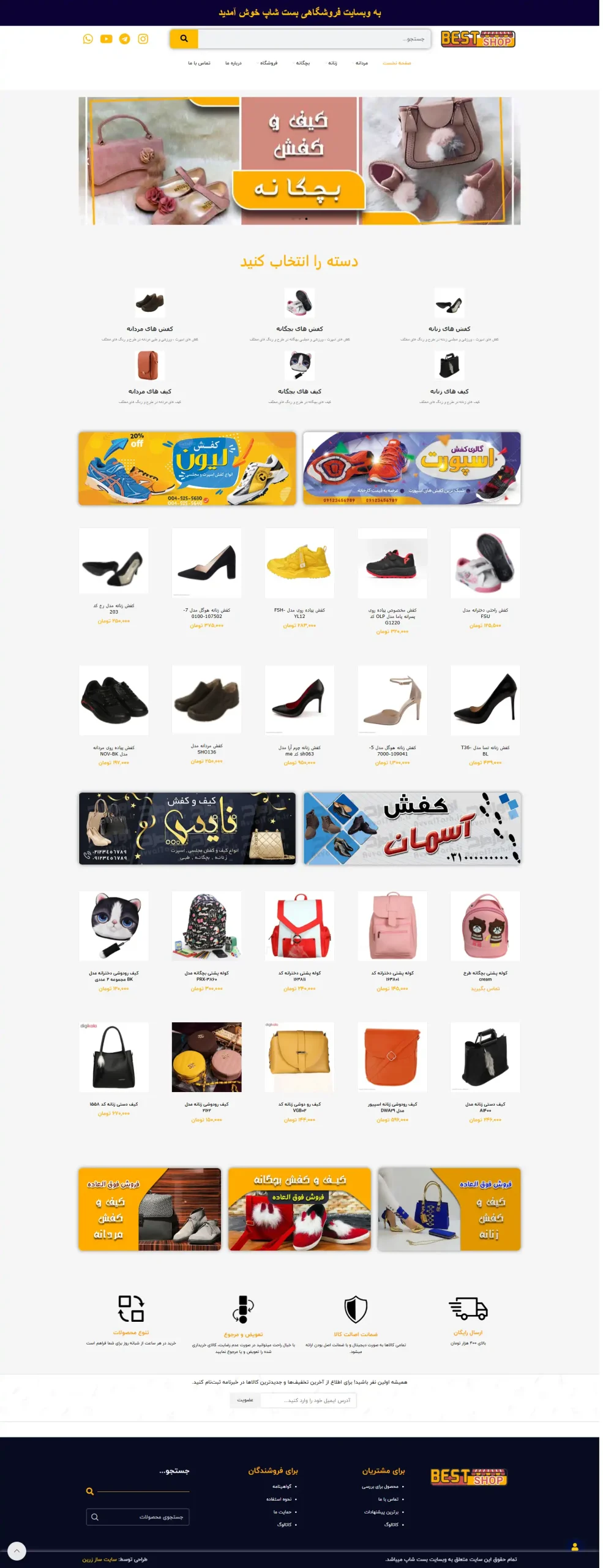
Task: Open the کفش لیون banner
Action: [187, 469]
